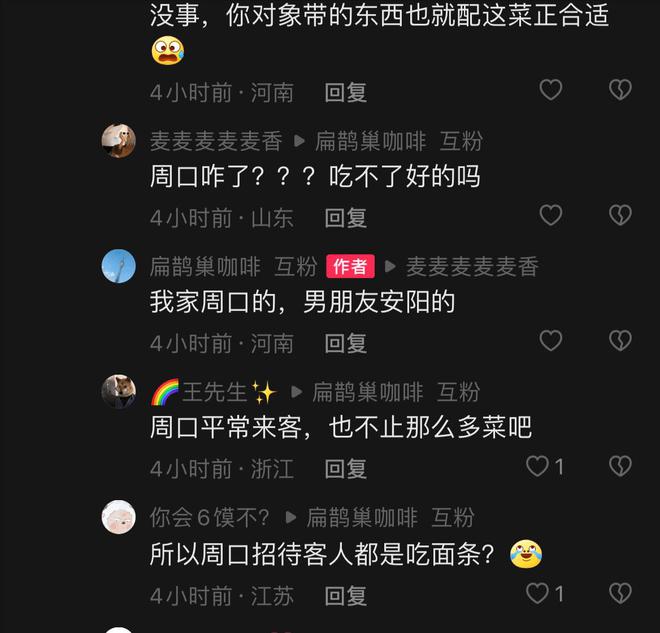Dislike the comment by 麦麦麦麦麦香
660x633 pixels.
pos(620,215)
